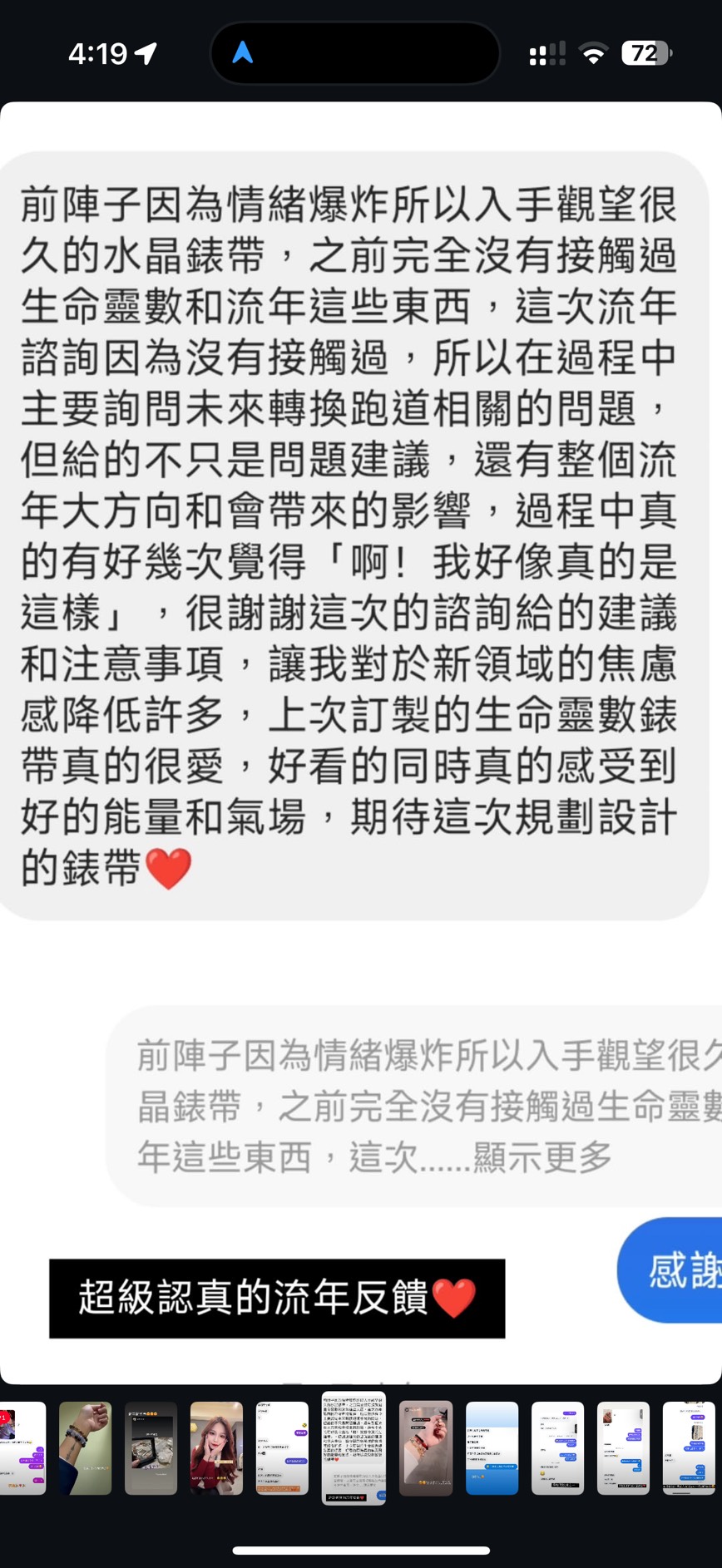Image resolution: width=722 pixels, height=1568 pixels.
Task: Select the wrist bracelet thumbnail on green background
Action: click(85, 1447)
